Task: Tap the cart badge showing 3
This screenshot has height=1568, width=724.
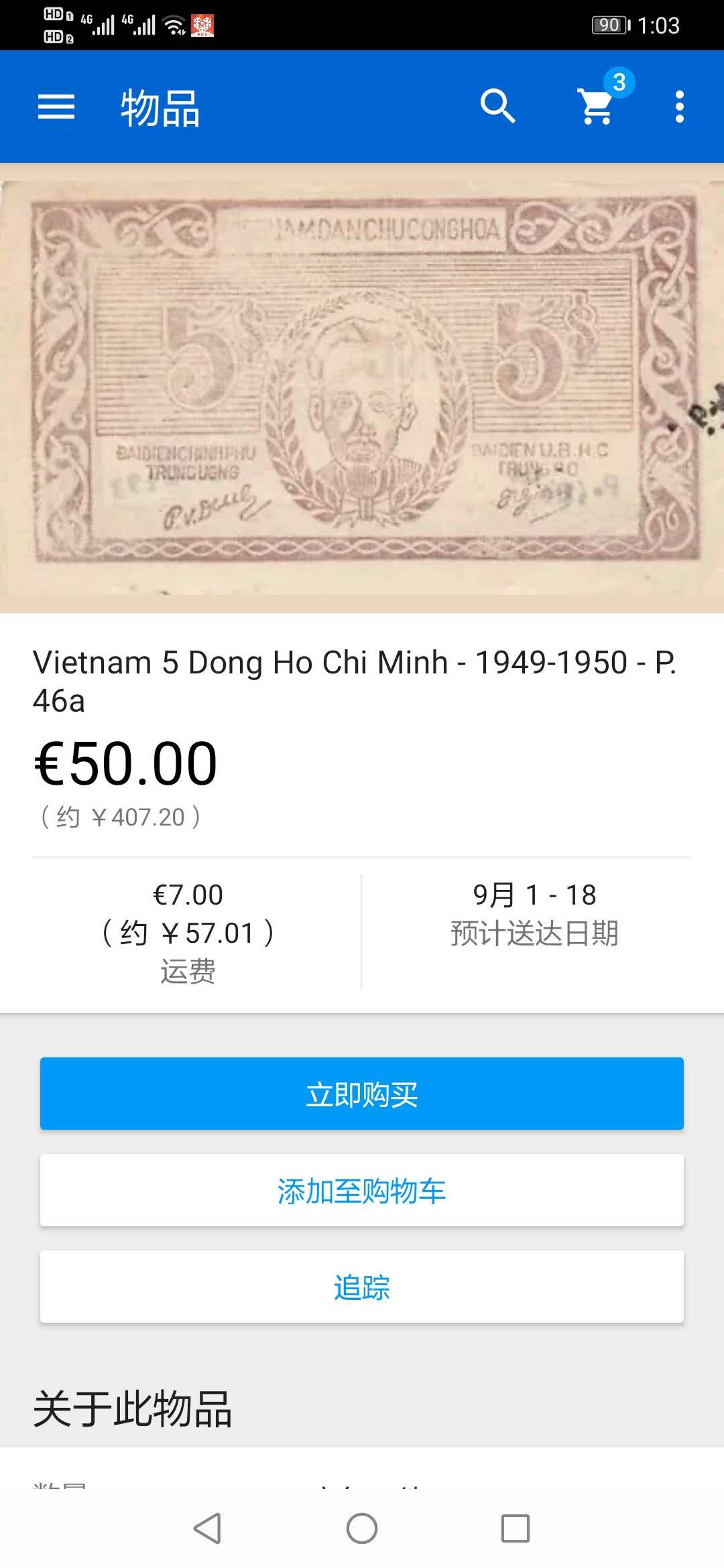Action: [620, 82]
